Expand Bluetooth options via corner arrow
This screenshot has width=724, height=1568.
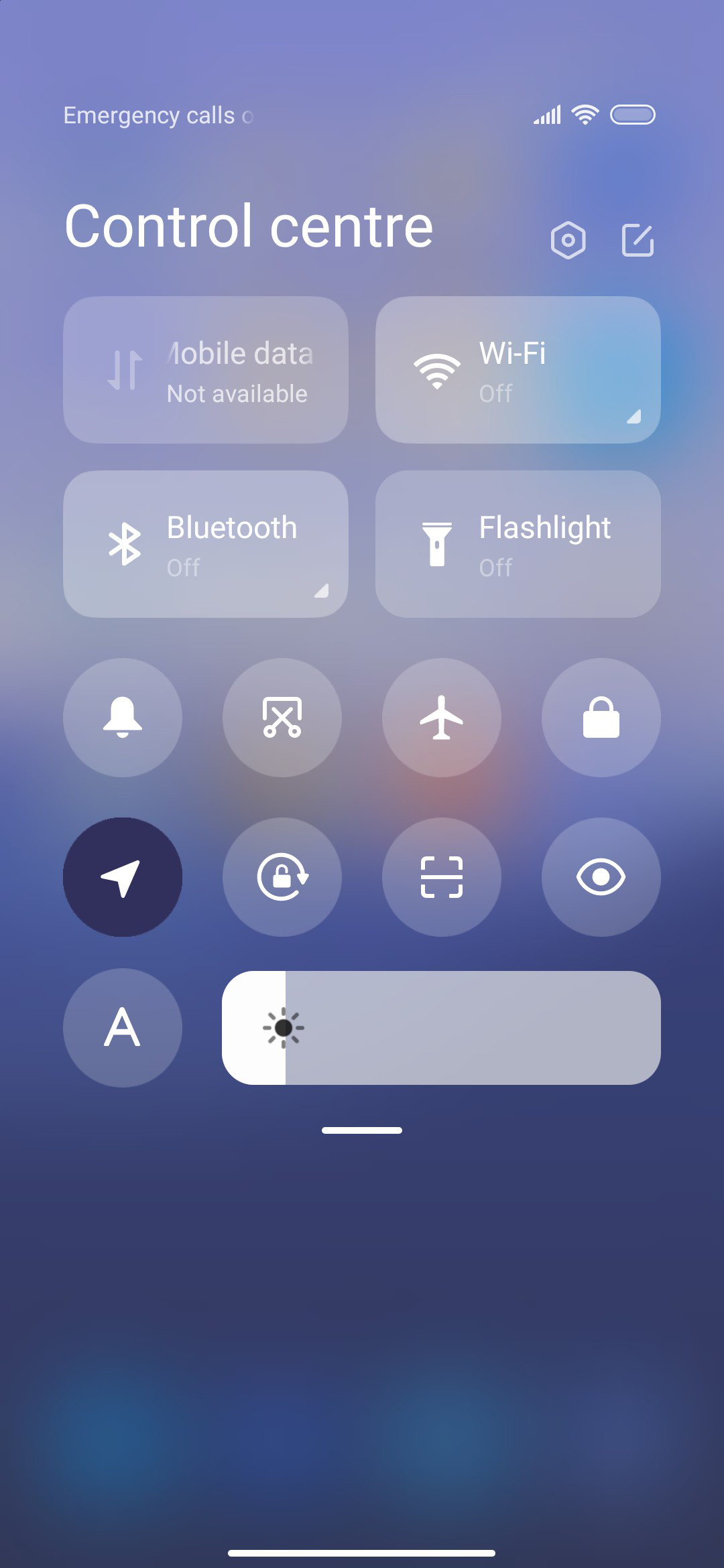point(321,590)
